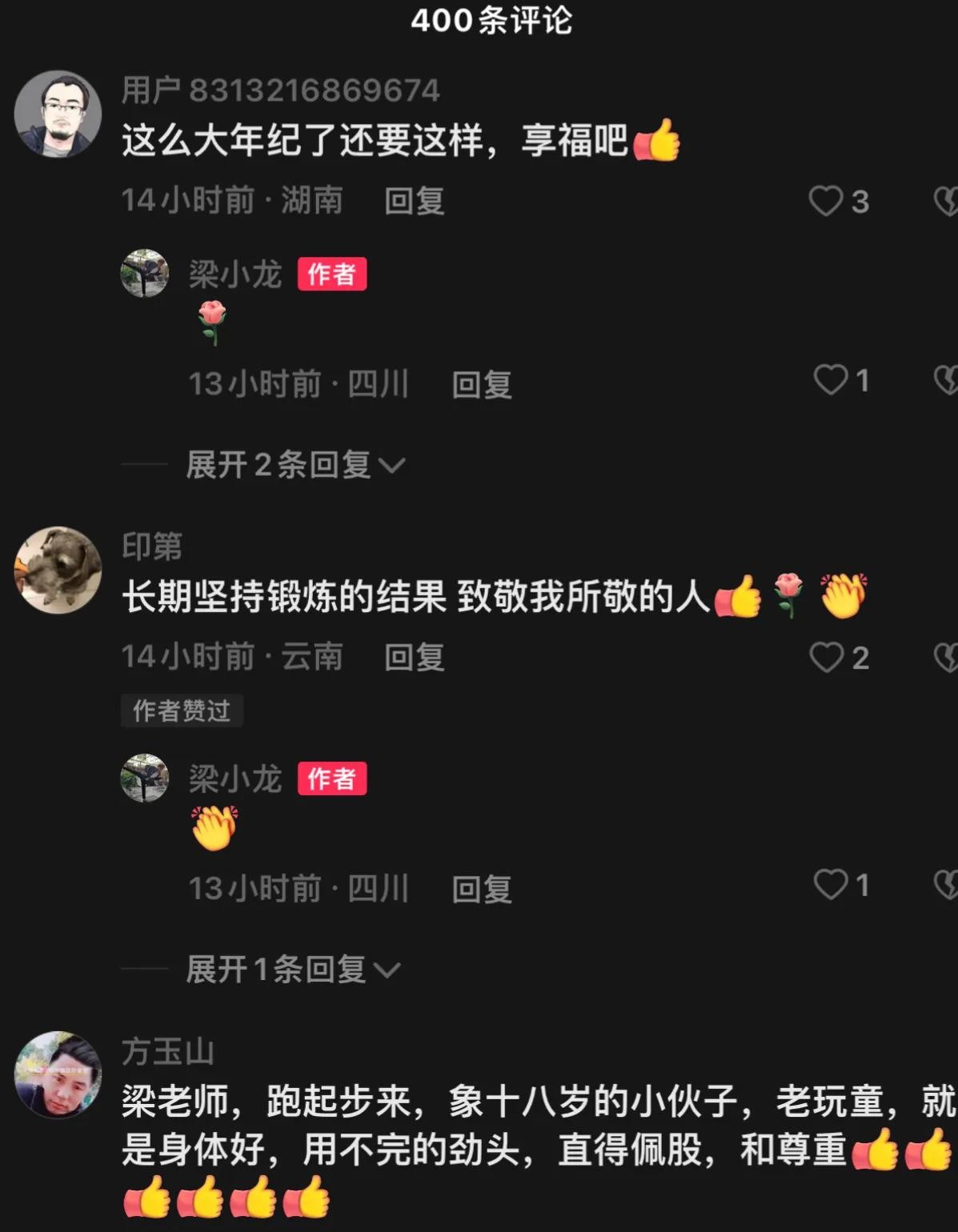
Task: Open avatar of 用户8313216869674
Action: tap(58, 114)
